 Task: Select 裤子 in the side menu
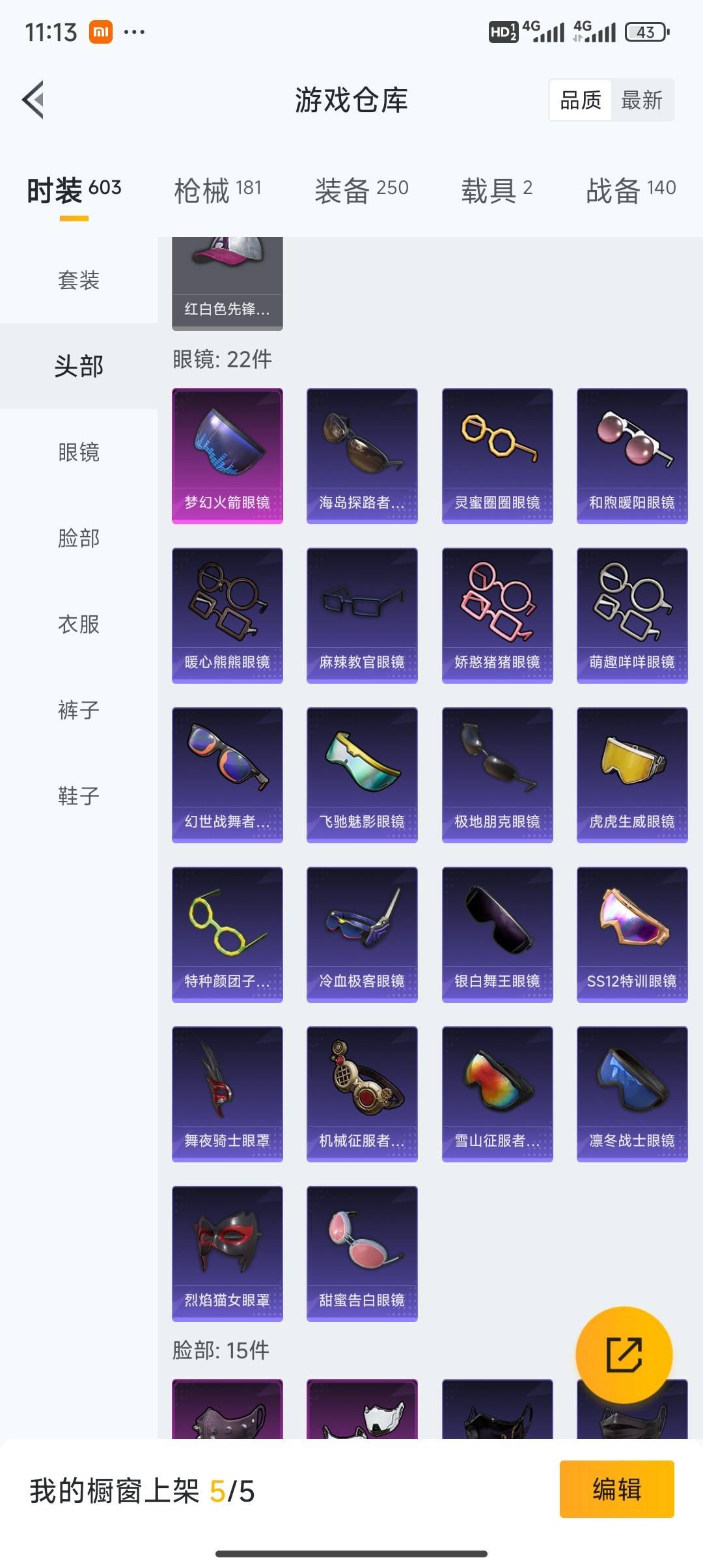coord(79,710)
